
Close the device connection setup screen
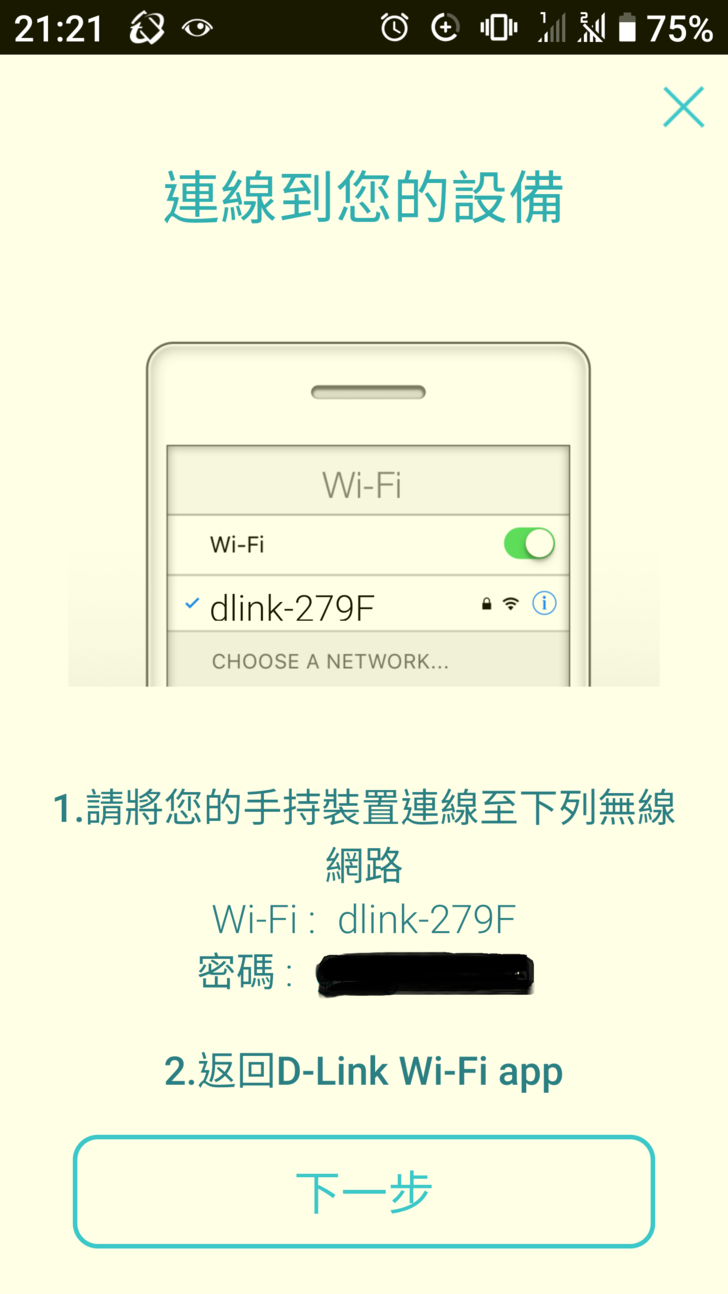coord(683,107)
